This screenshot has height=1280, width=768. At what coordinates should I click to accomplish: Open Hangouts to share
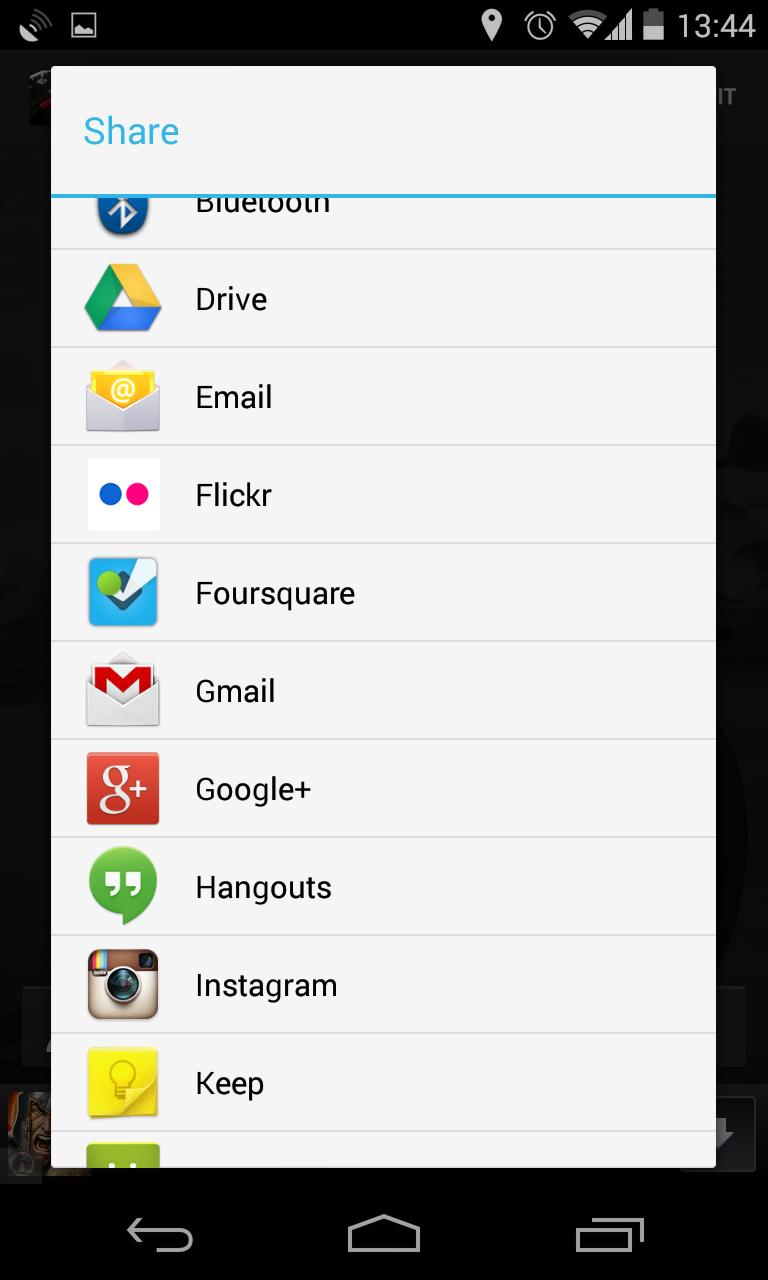pyautogui.click(x=383, y=887)
